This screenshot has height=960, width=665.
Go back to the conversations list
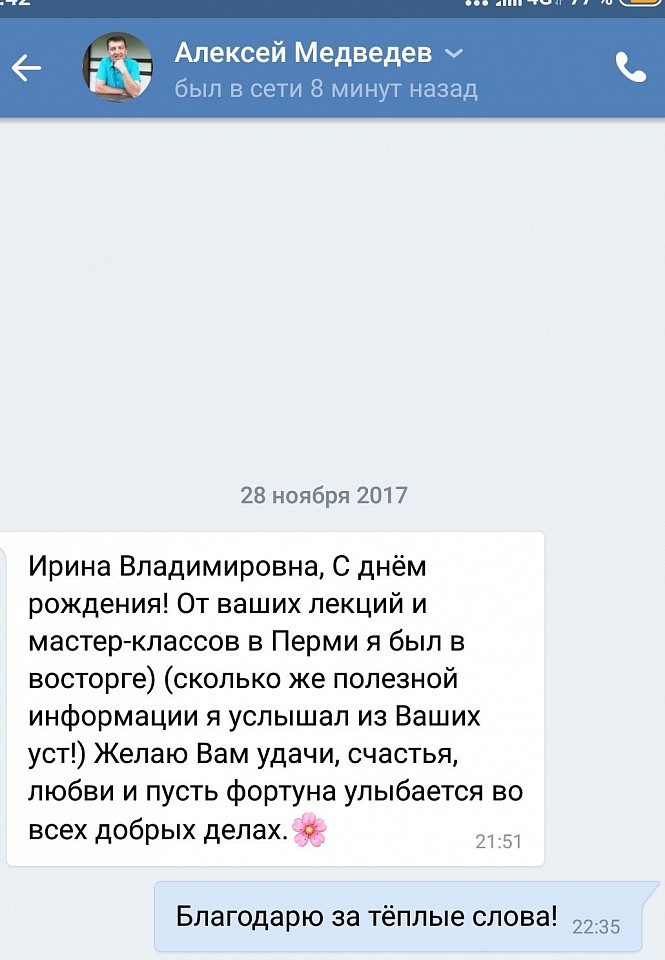coord(27,68)
